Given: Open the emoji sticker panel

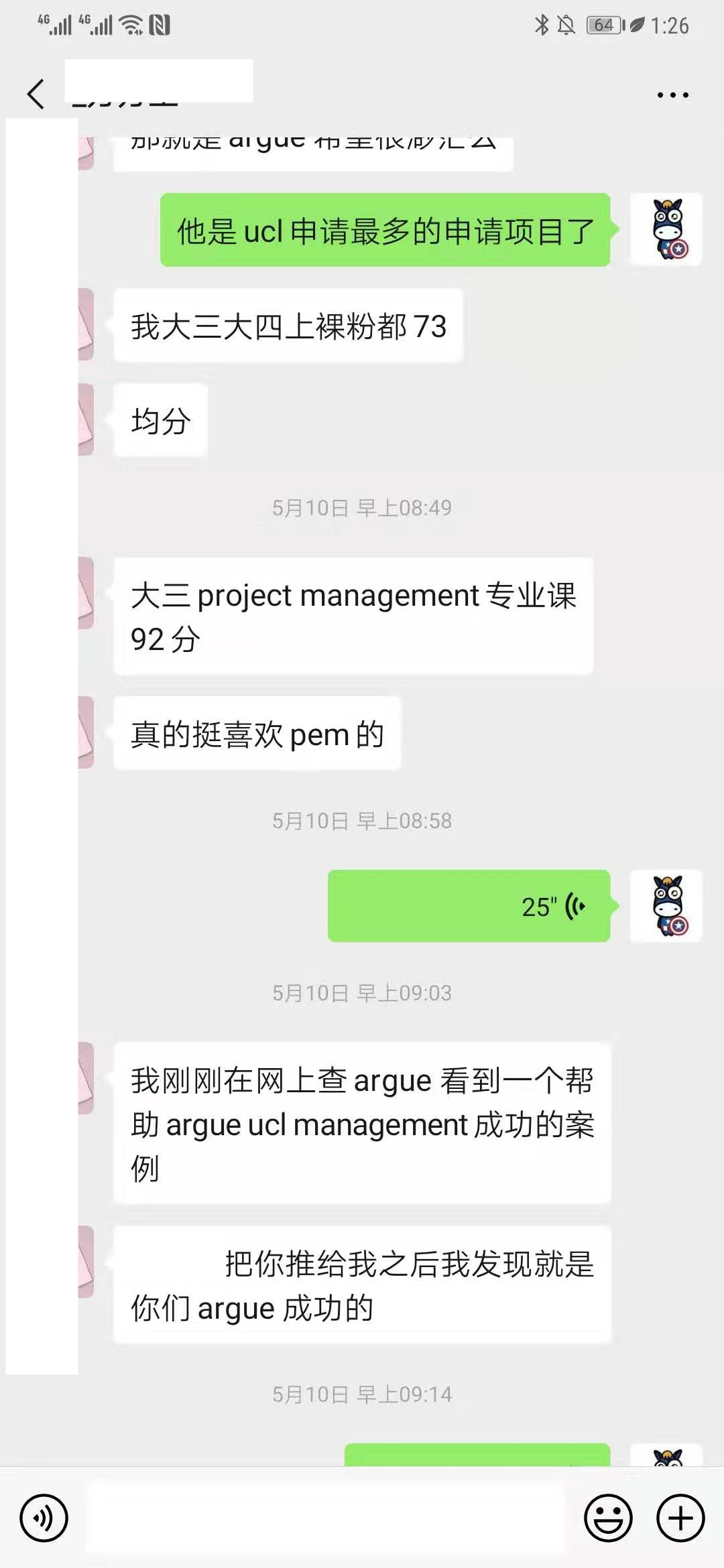Looking at the screenshot, I should (x=608, y=1518).
